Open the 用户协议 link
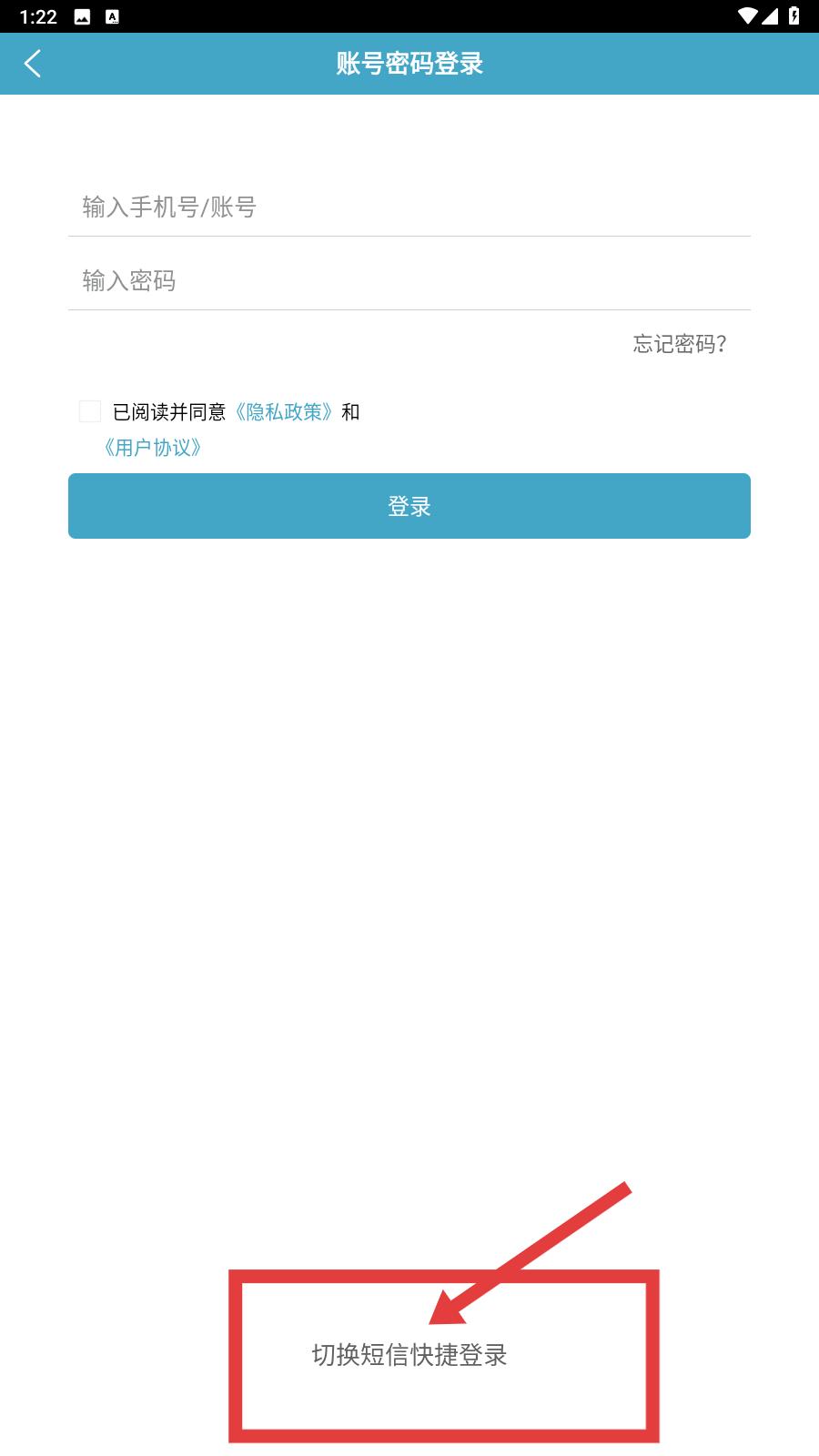 [x=153, y=448]
